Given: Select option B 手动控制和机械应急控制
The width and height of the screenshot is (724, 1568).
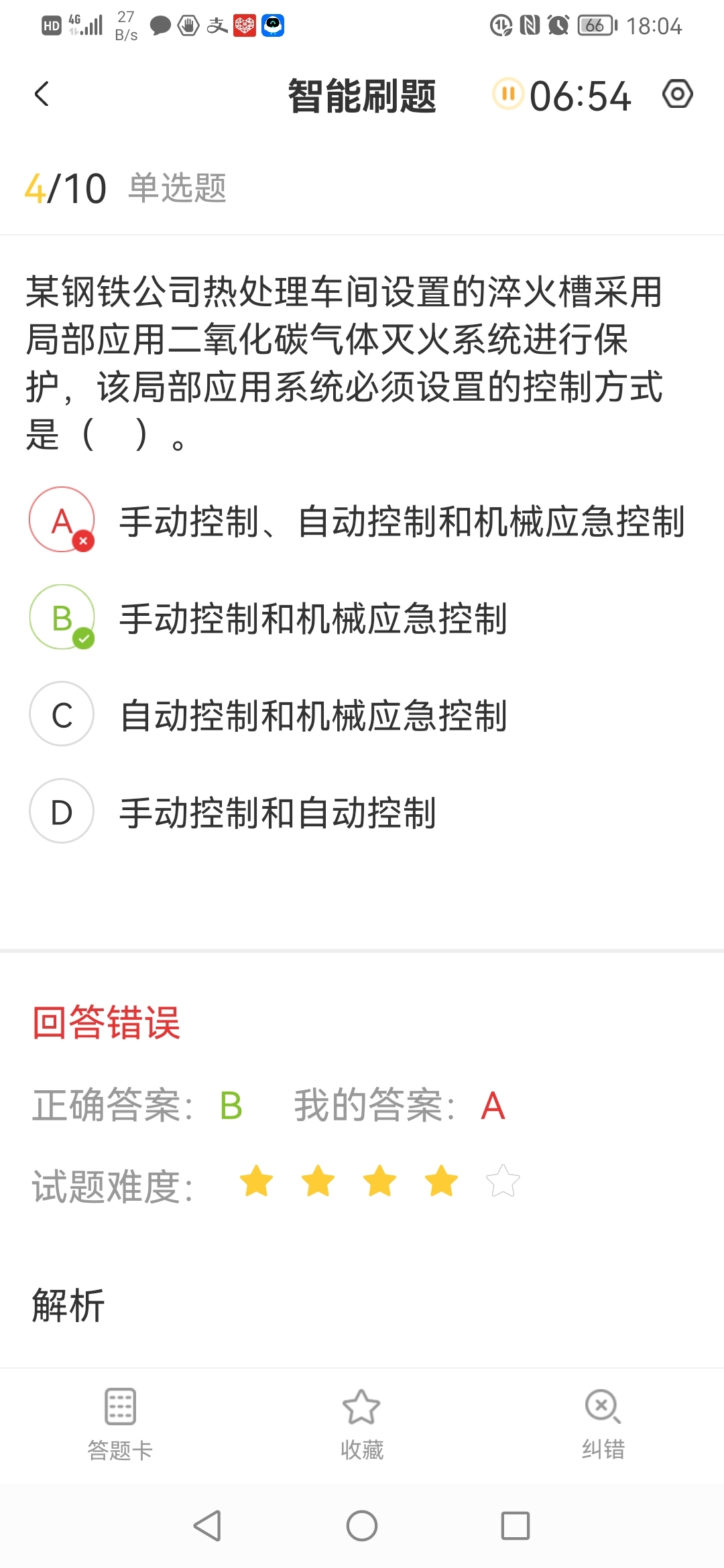Looking at the screenshot, I should point(268,617).
